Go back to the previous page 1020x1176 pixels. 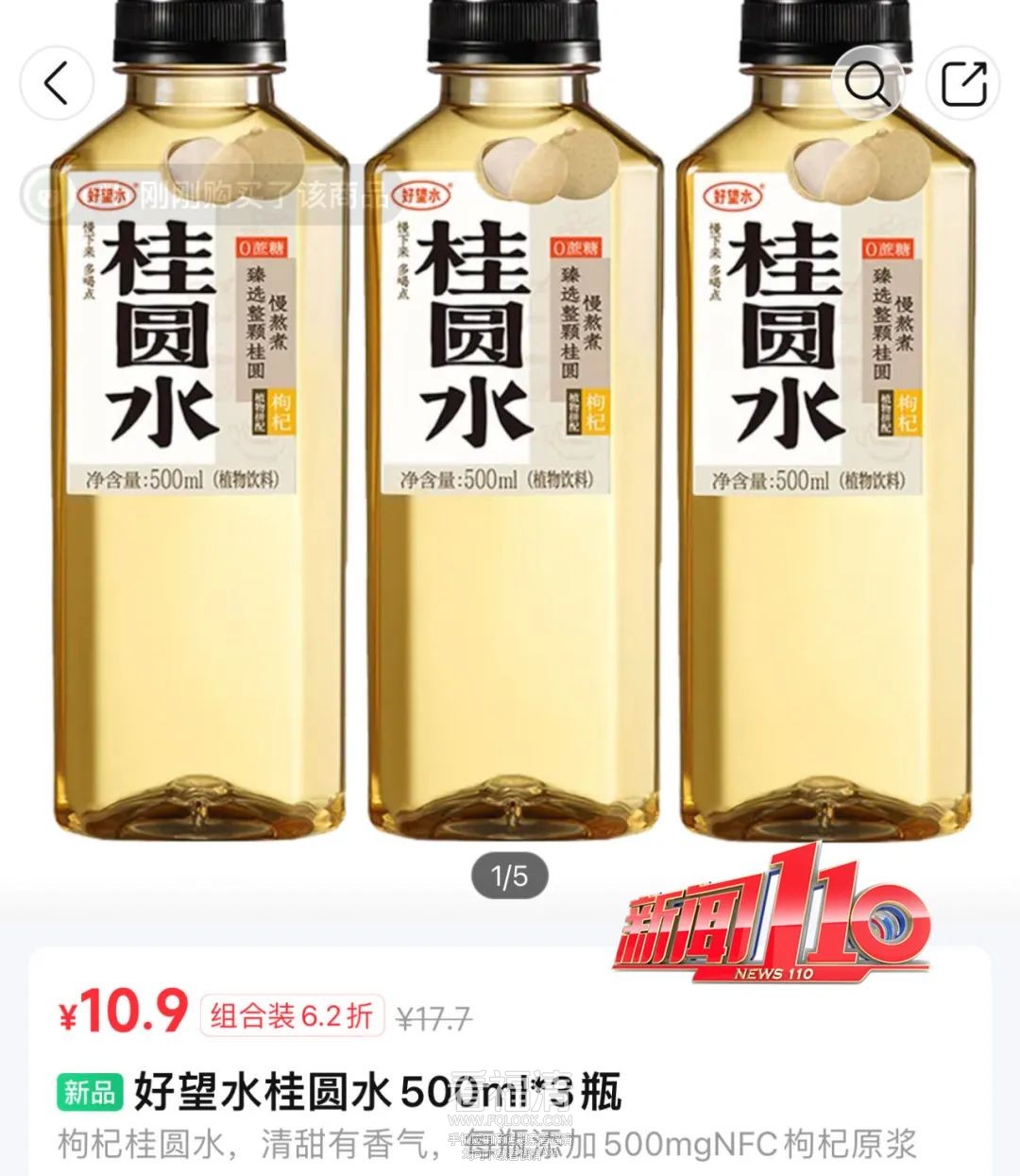tap(57, 83)
